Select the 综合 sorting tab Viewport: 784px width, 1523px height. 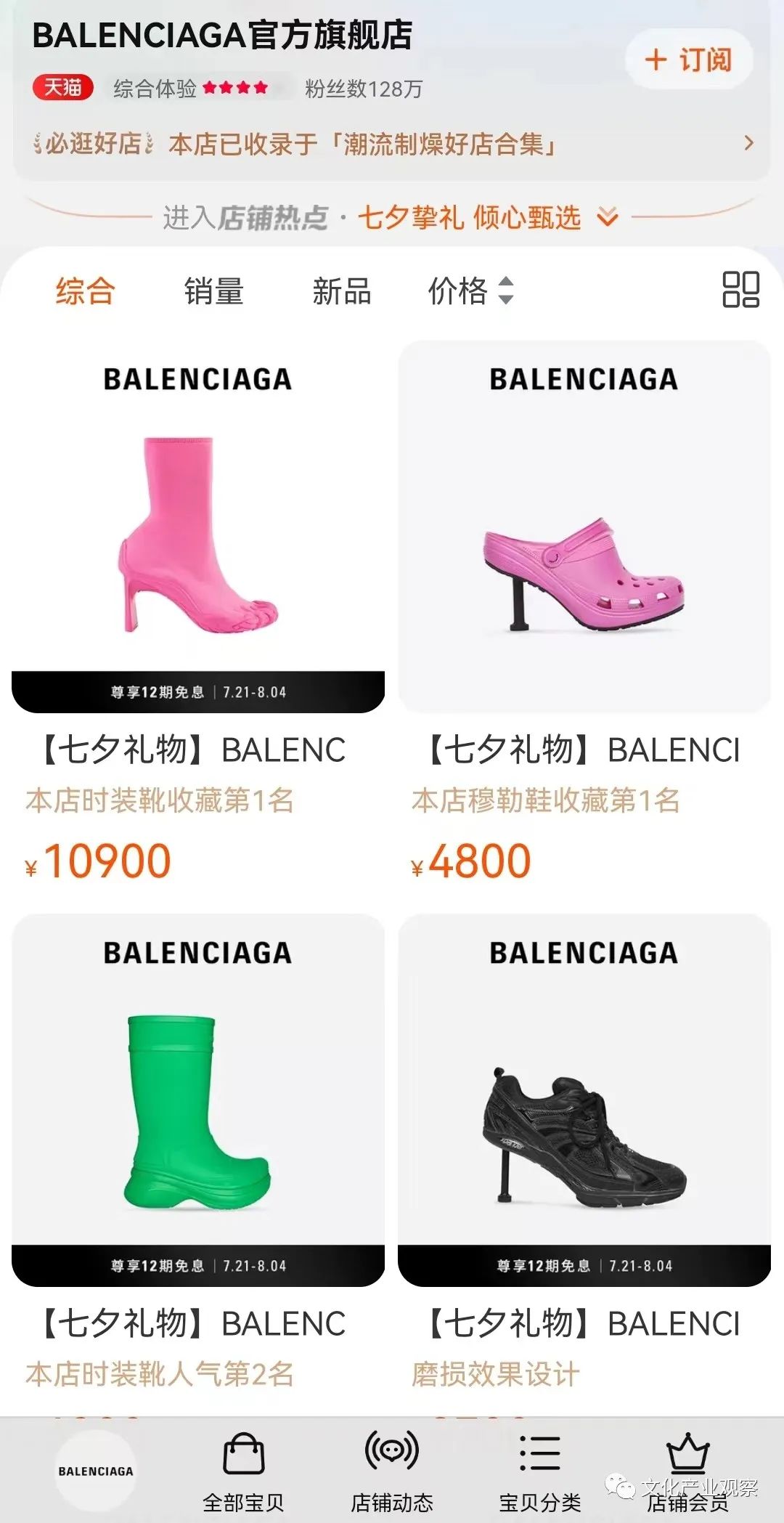[85, 291]
